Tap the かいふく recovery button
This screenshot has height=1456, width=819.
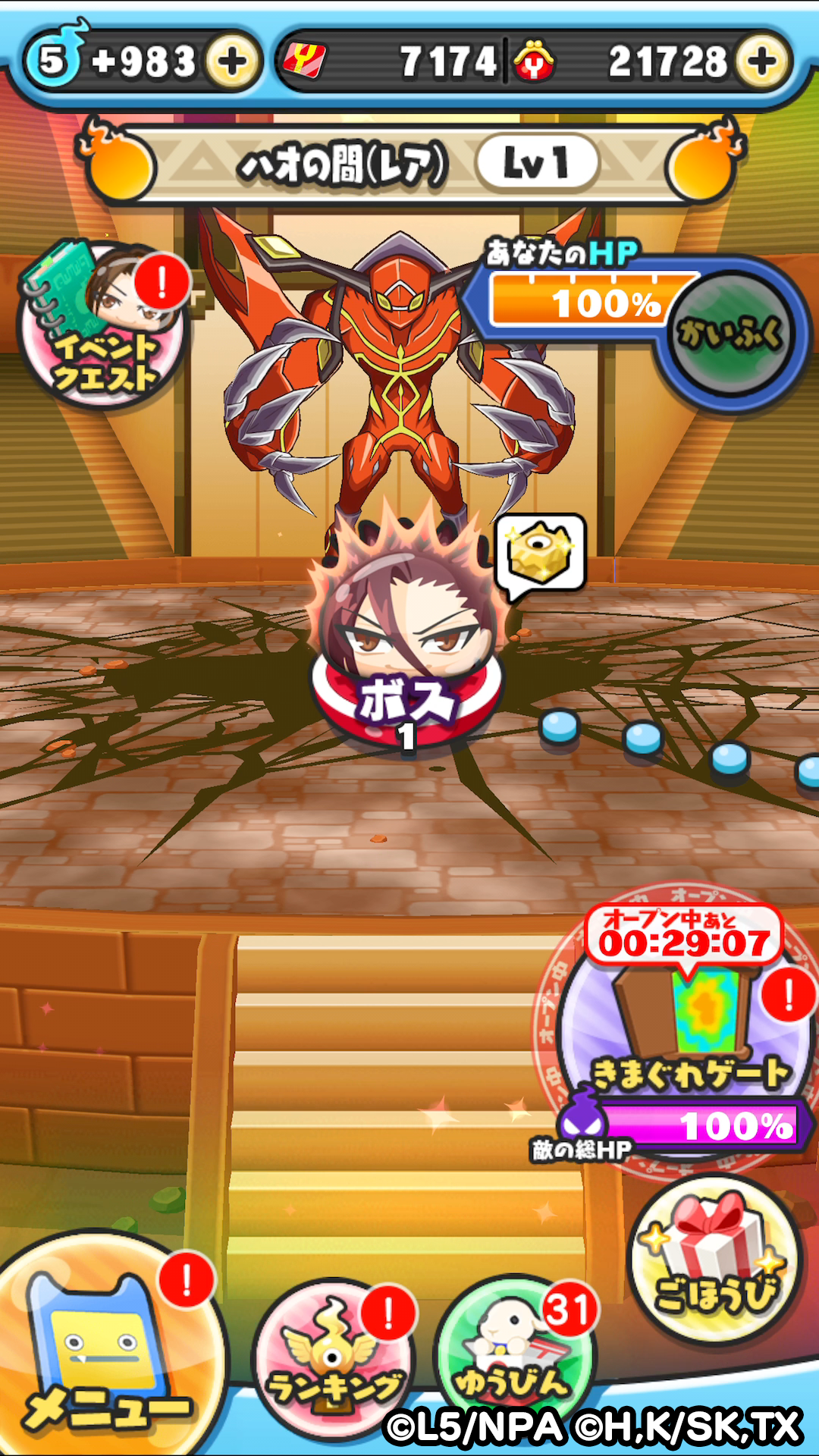coord(730,334)
